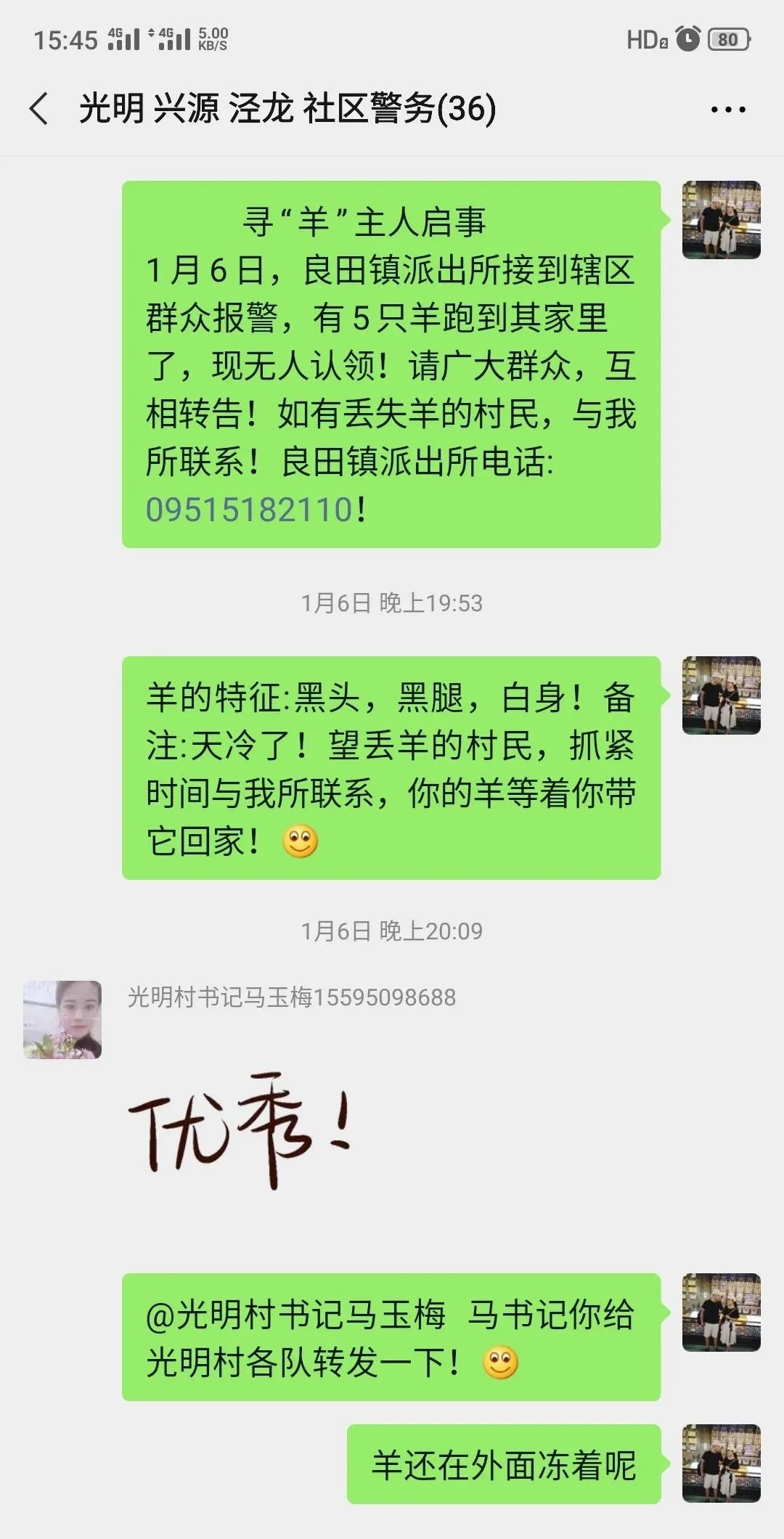Viewport: 784px width, 1539px height.
Task: Open avatar of 光明村书记马玉梅
Action: (62, 1020)
